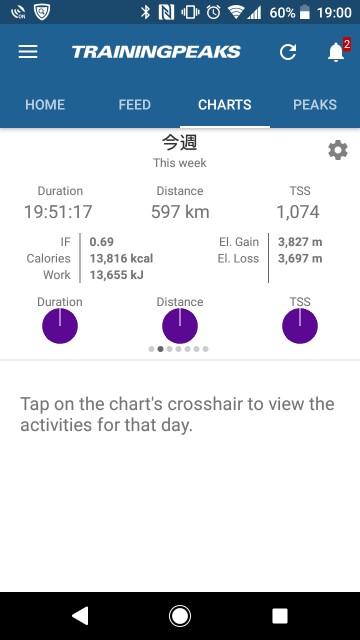Go to the Peaks tab
The width and height of the screenshot is (360, 640).
coord(315,104)
